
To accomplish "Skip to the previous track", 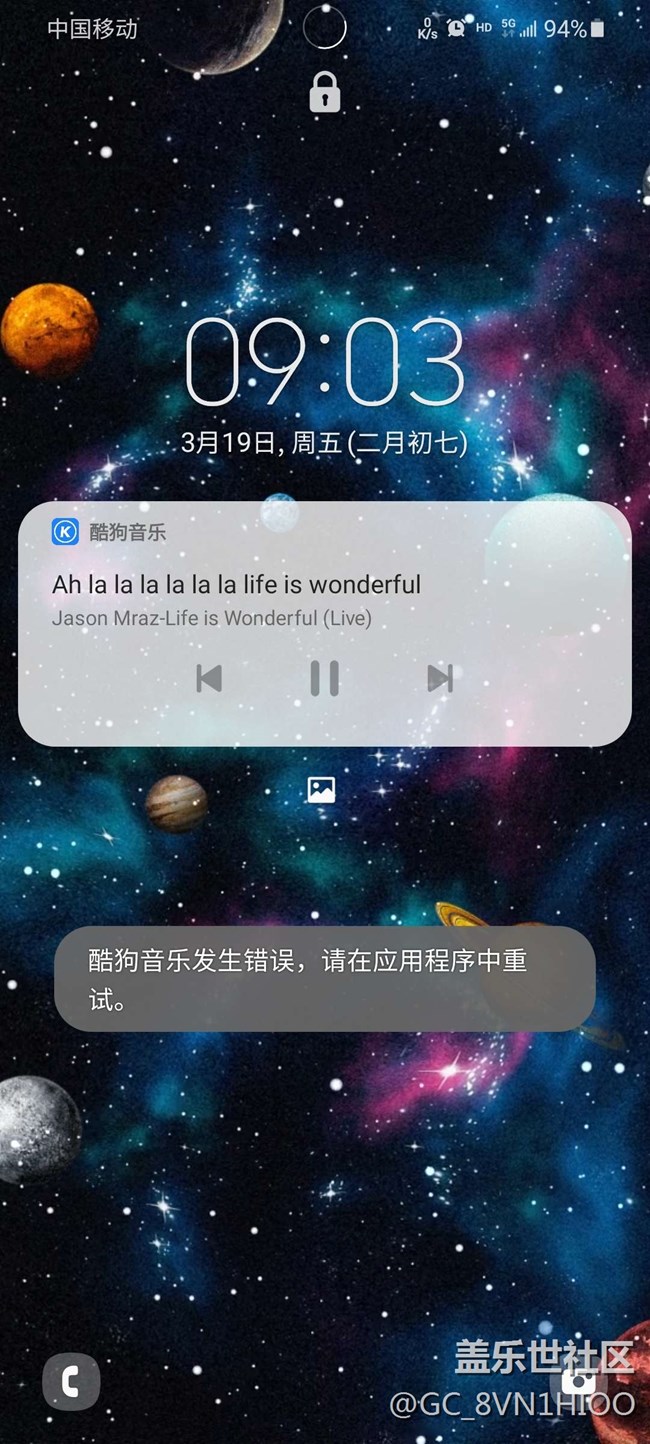I will pyautogui.click(x=209, y=679).
